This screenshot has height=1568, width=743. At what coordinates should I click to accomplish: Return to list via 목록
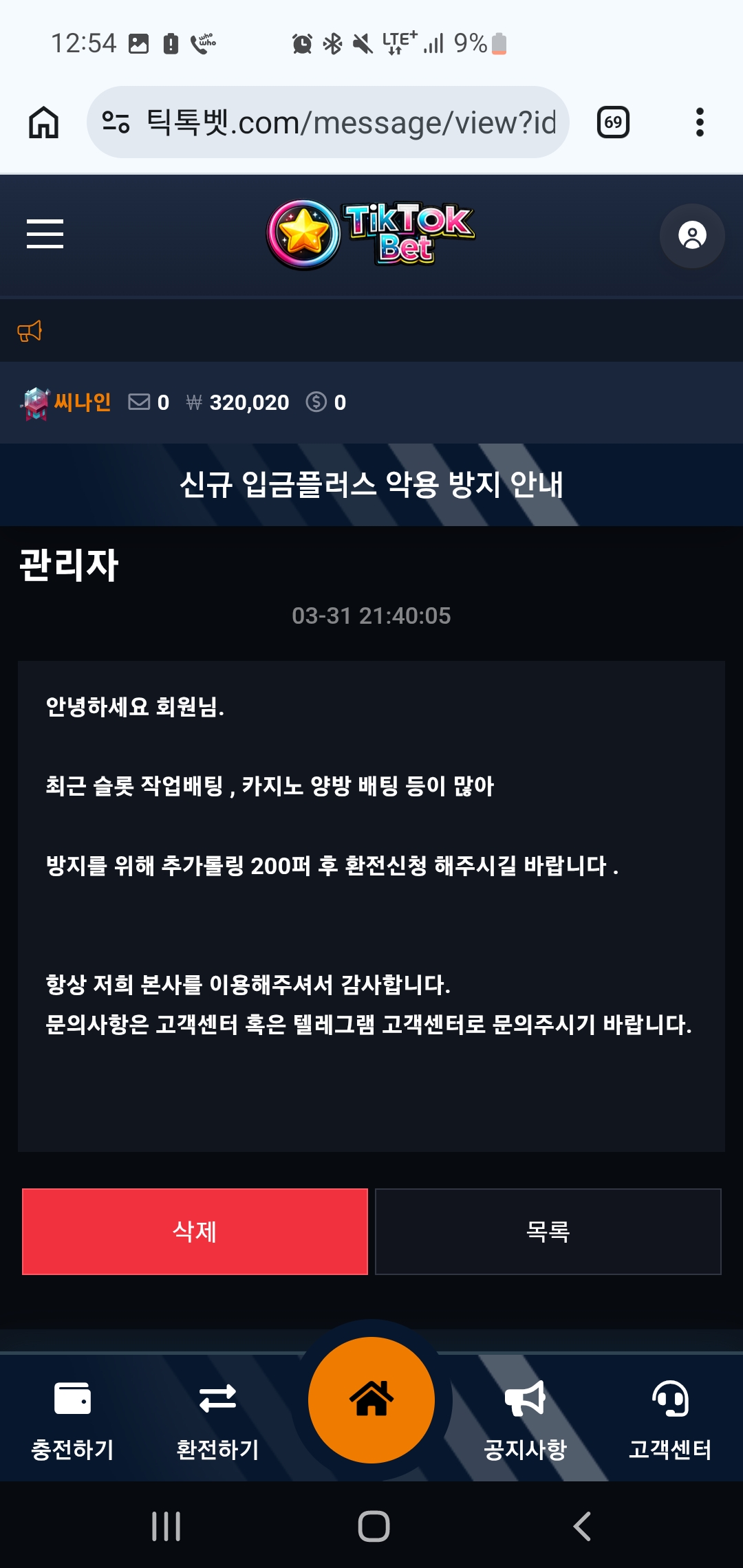pyautogui.click(x=548, y=1231)
